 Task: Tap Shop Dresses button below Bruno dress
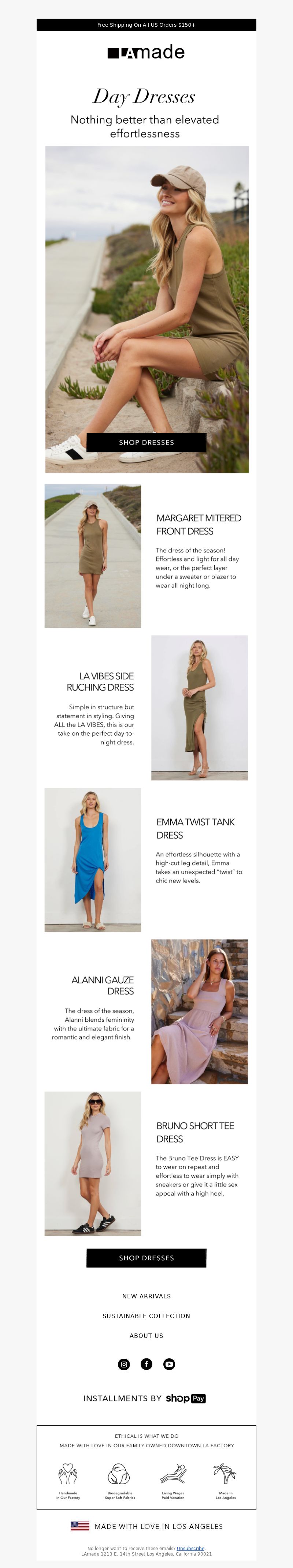(x=146, y=1258)
